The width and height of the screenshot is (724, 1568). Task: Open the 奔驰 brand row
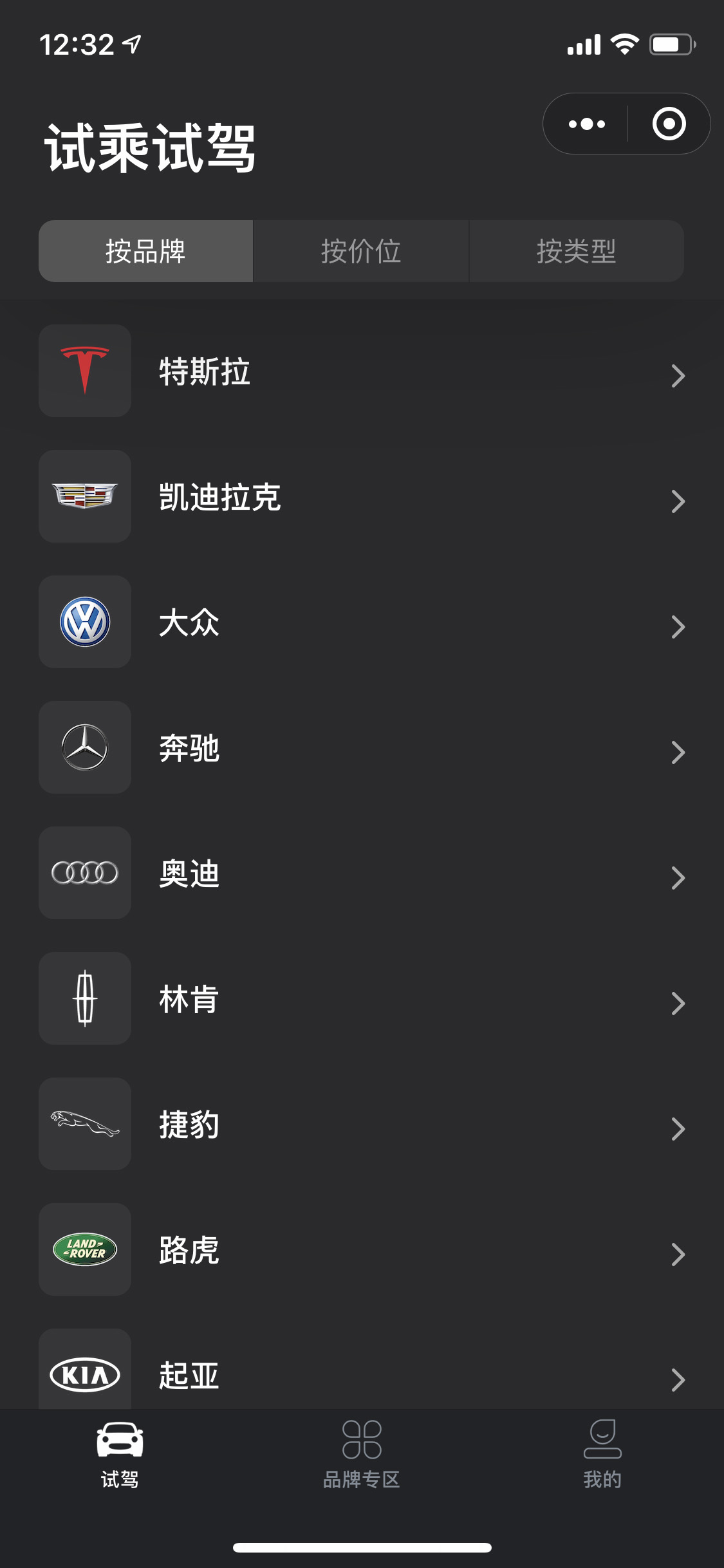point(362,747)
